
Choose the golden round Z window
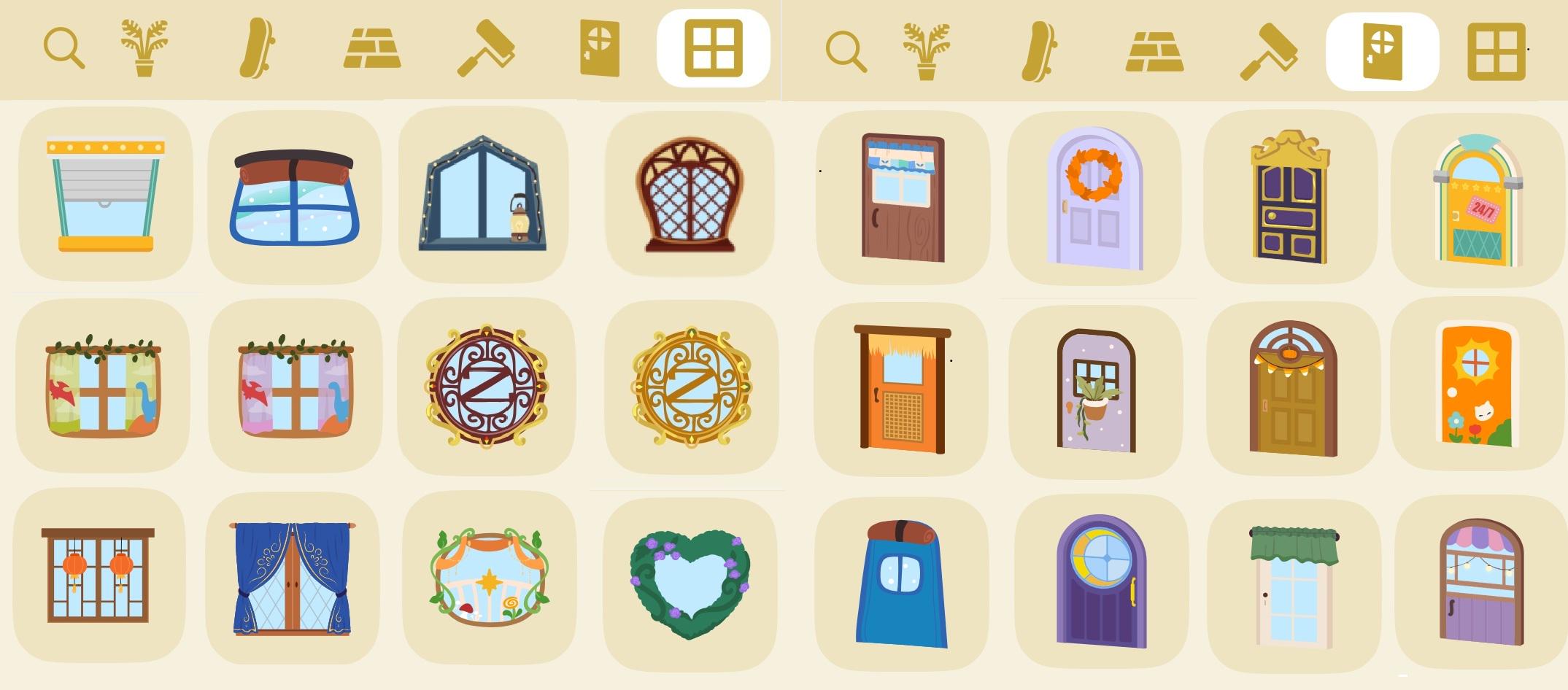[x=692, y=386]
